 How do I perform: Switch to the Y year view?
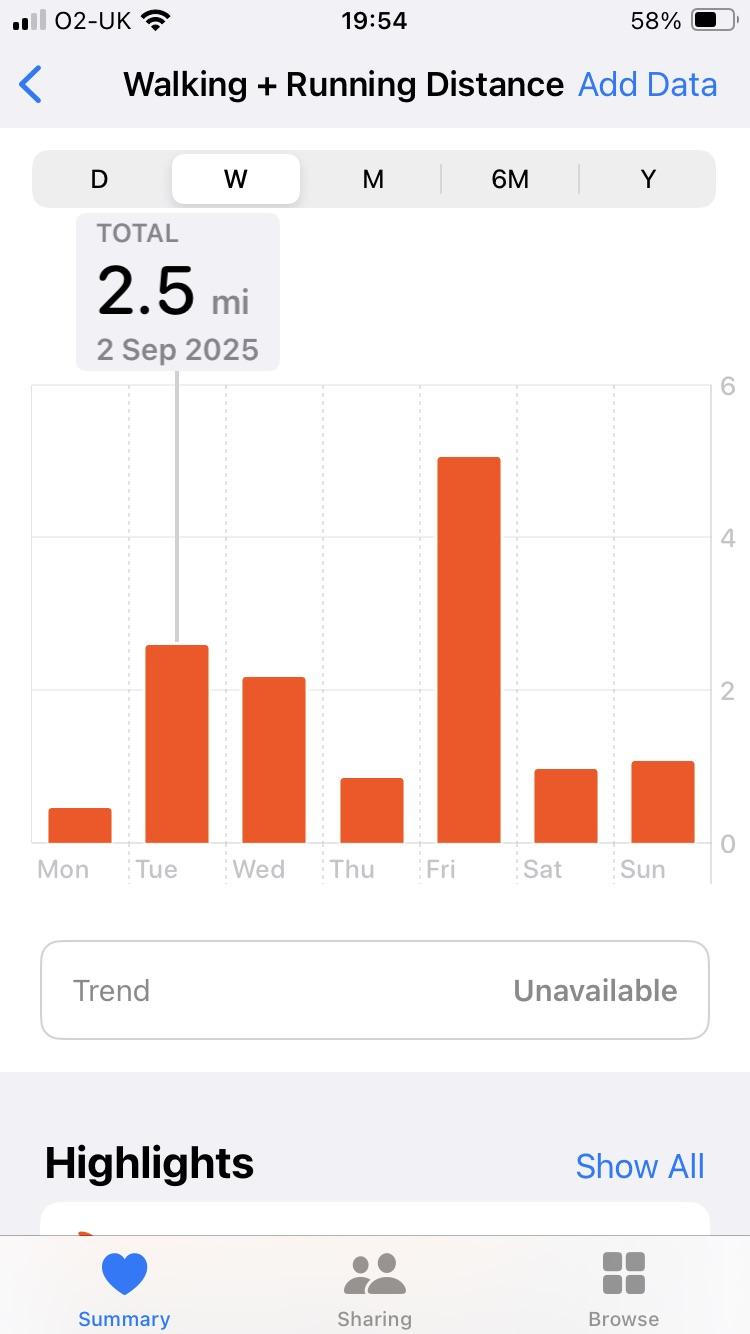[648, 179]
